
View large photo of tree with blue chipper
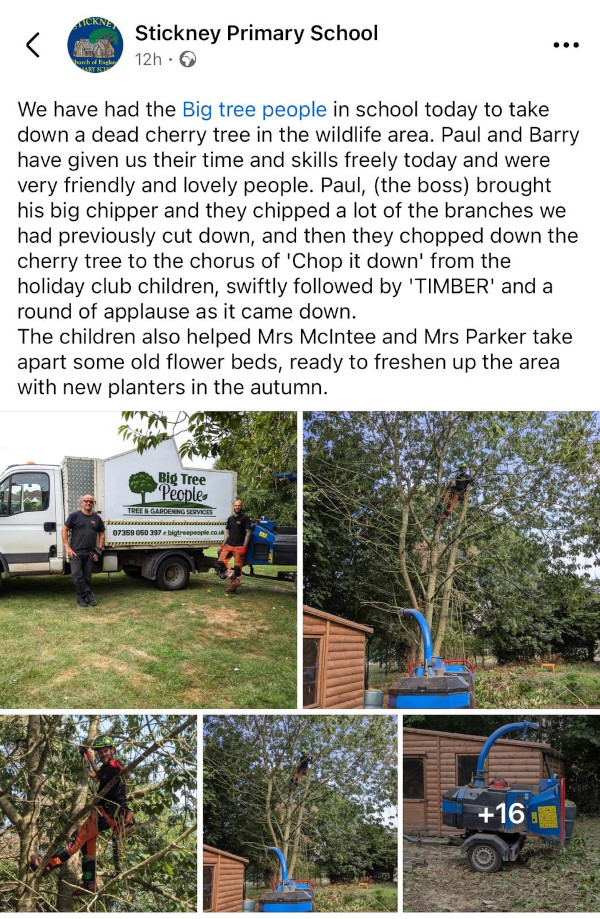coord(451,560)
